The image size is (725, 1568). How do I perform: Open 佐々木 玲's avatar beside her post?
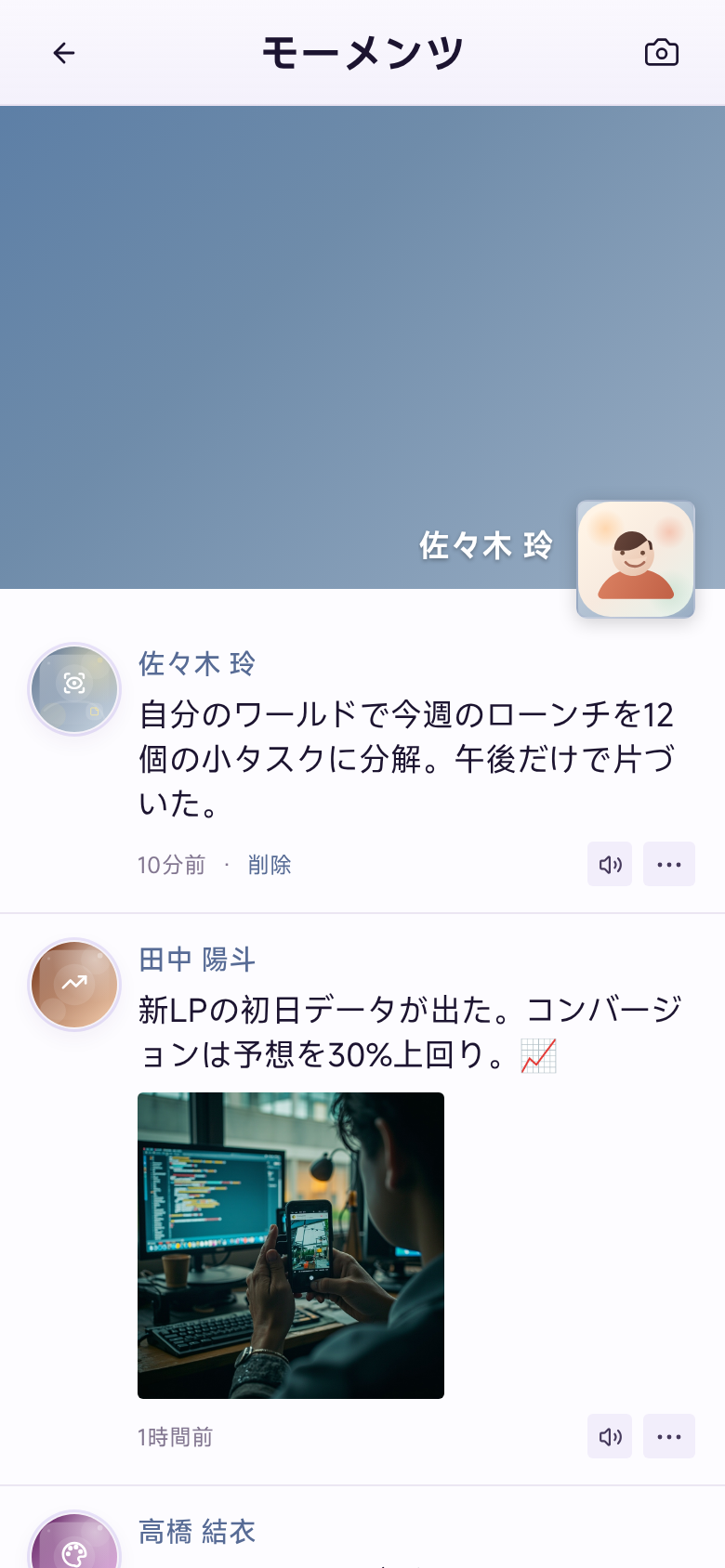(x=74, y=689)
